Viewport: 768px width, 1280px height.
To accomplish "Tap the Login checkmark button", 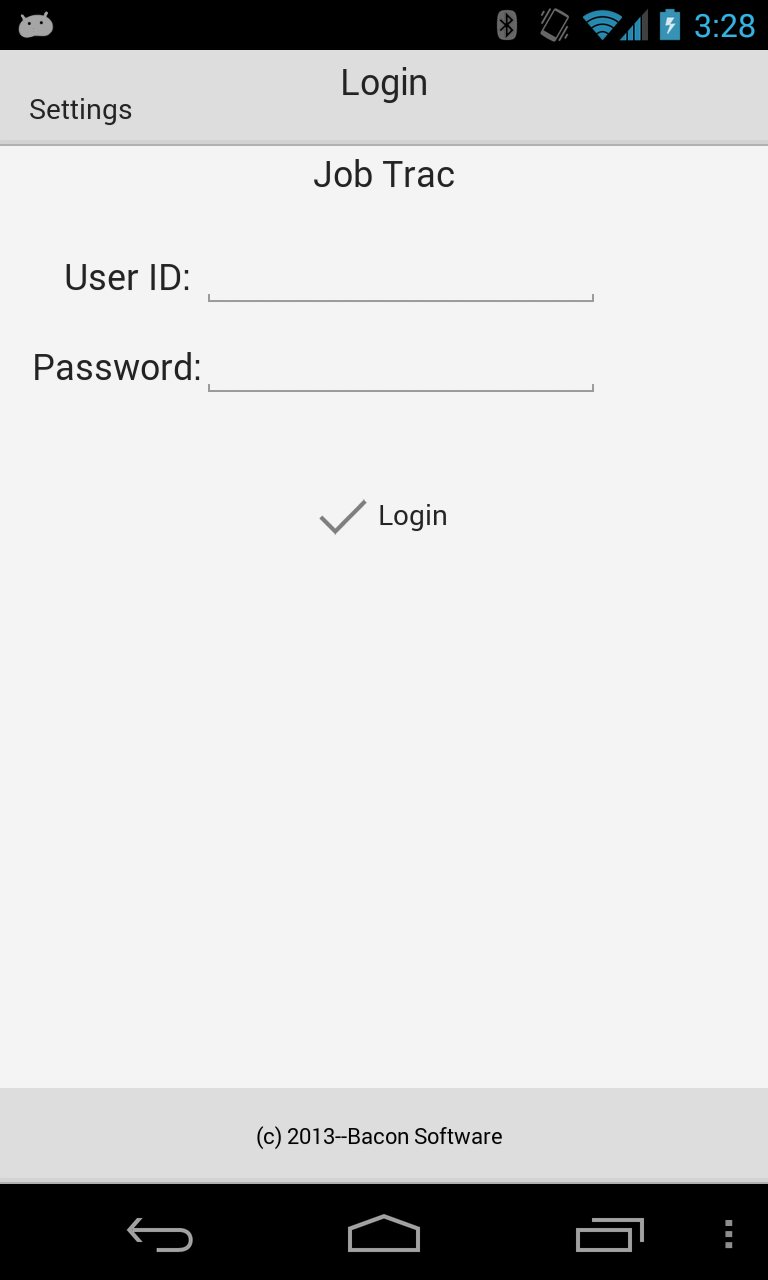I will tap(383, 516).
